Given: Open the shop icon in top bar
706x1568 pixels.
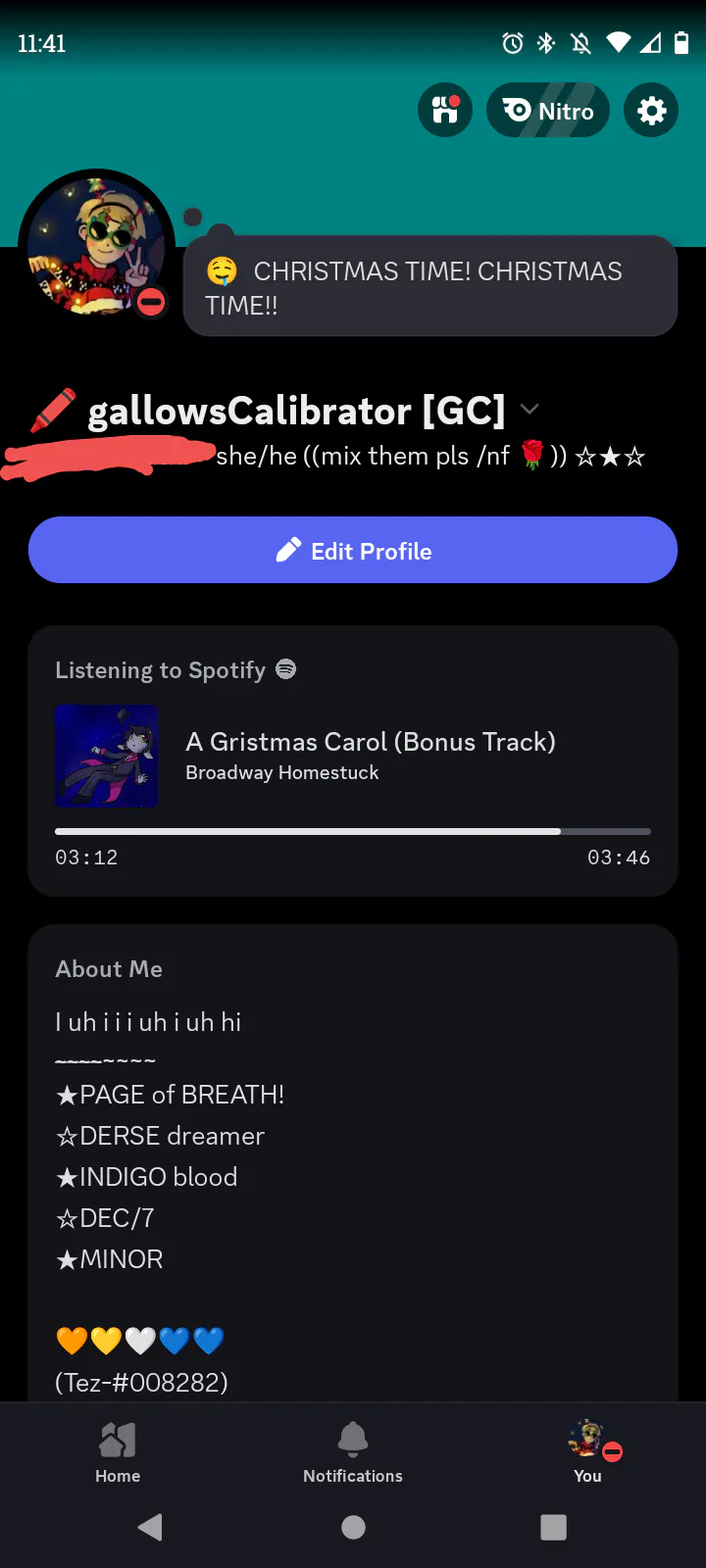Looking at the screenshot, I should coord(445,111).
